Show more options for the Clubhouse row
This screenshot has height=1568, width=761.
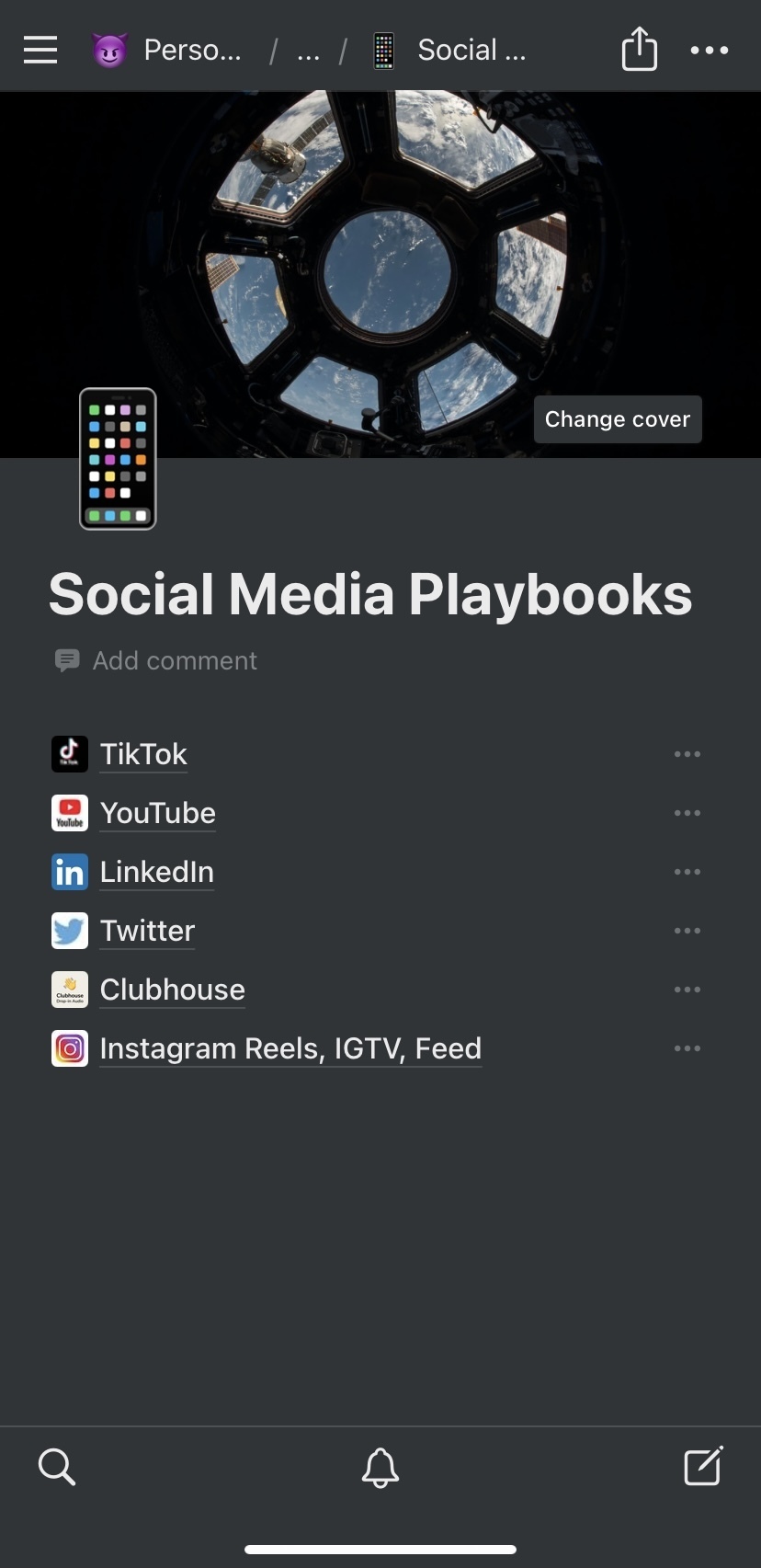[x=687, y=990]
